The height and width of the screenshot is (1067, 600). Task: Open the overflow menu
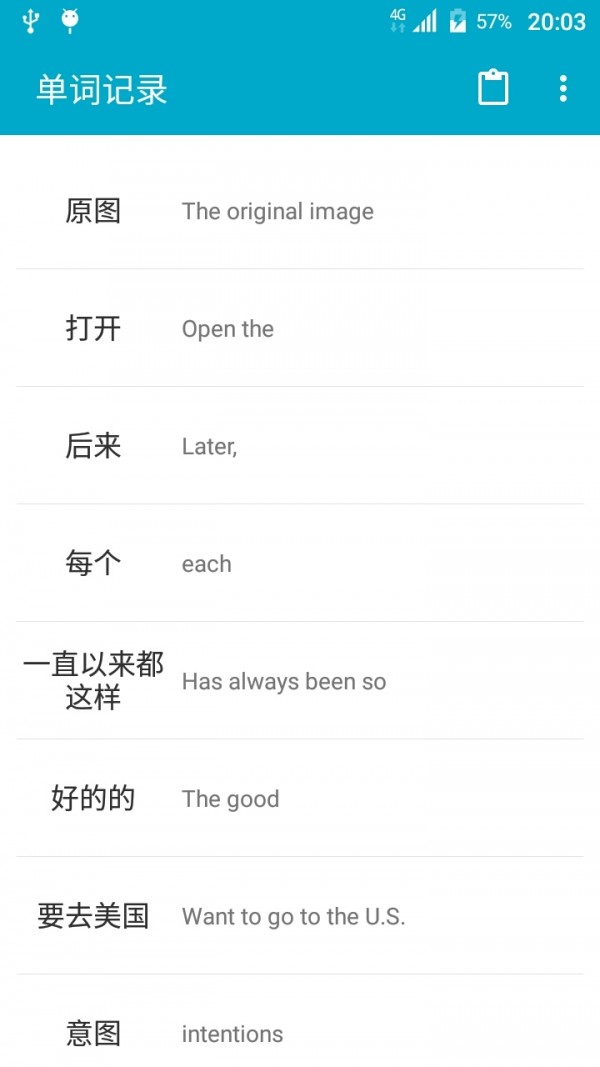coord(563,88)
